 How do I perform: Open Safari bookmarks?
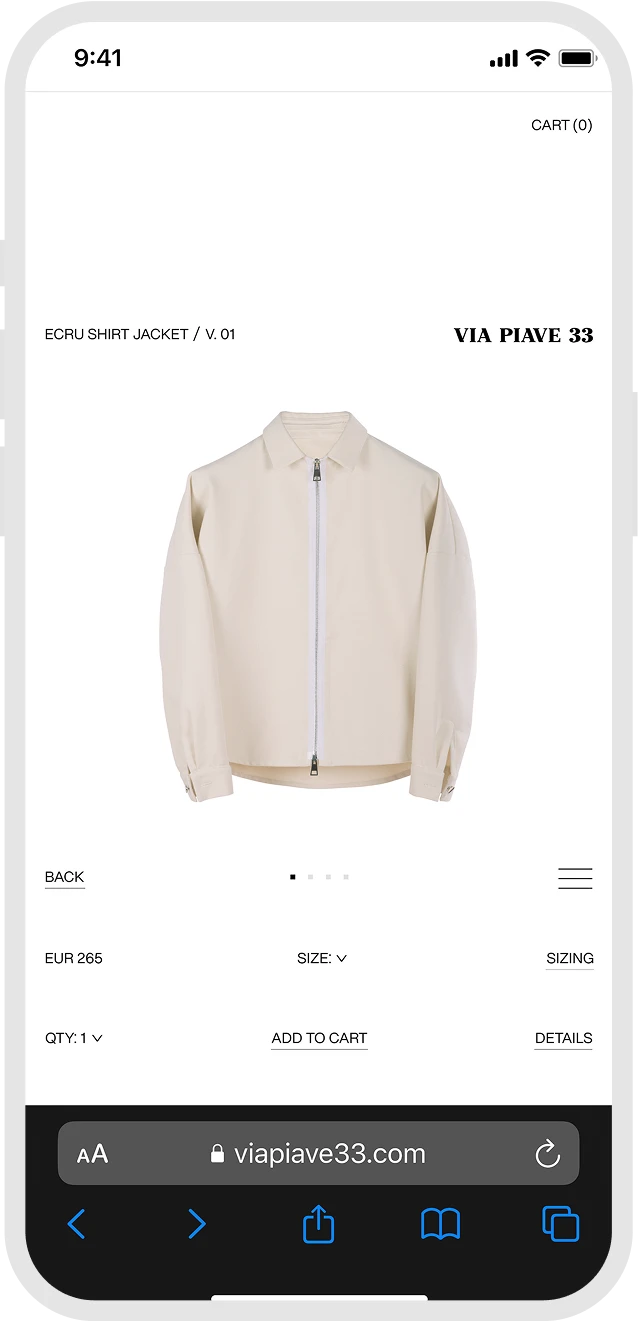[440, 1223]
